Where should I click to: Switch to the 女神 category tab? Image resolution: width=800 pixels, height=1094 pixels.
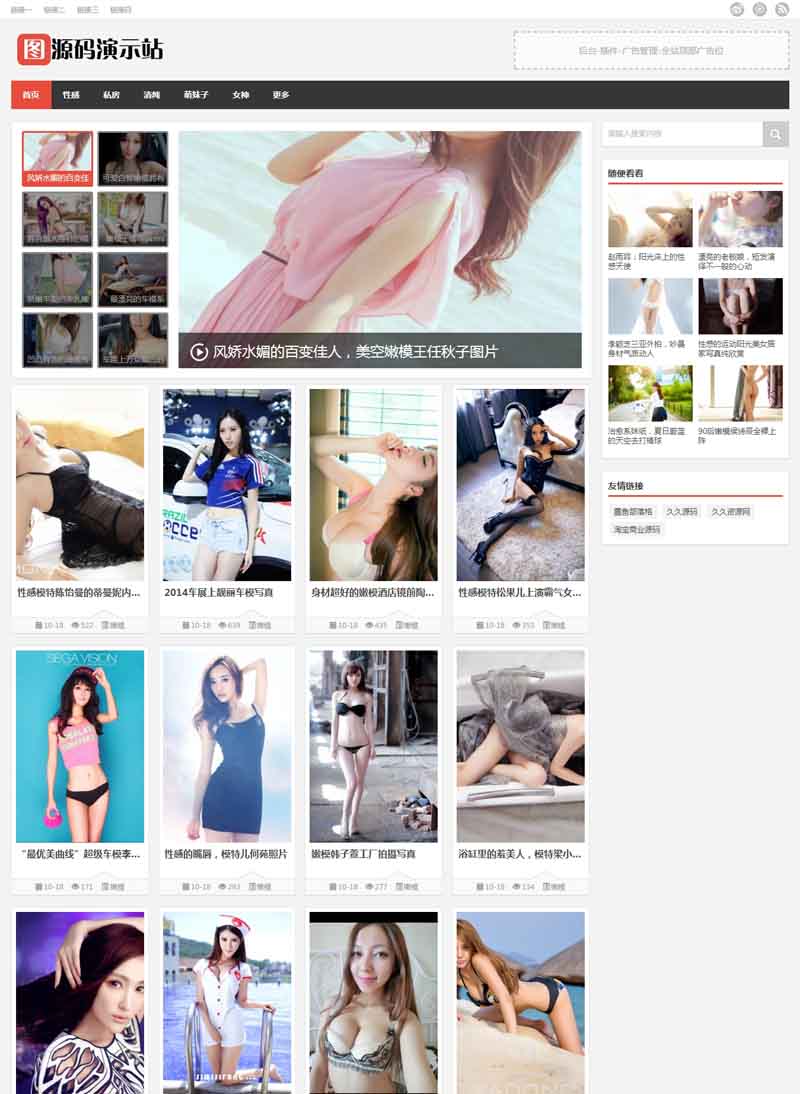click(241, 95)
